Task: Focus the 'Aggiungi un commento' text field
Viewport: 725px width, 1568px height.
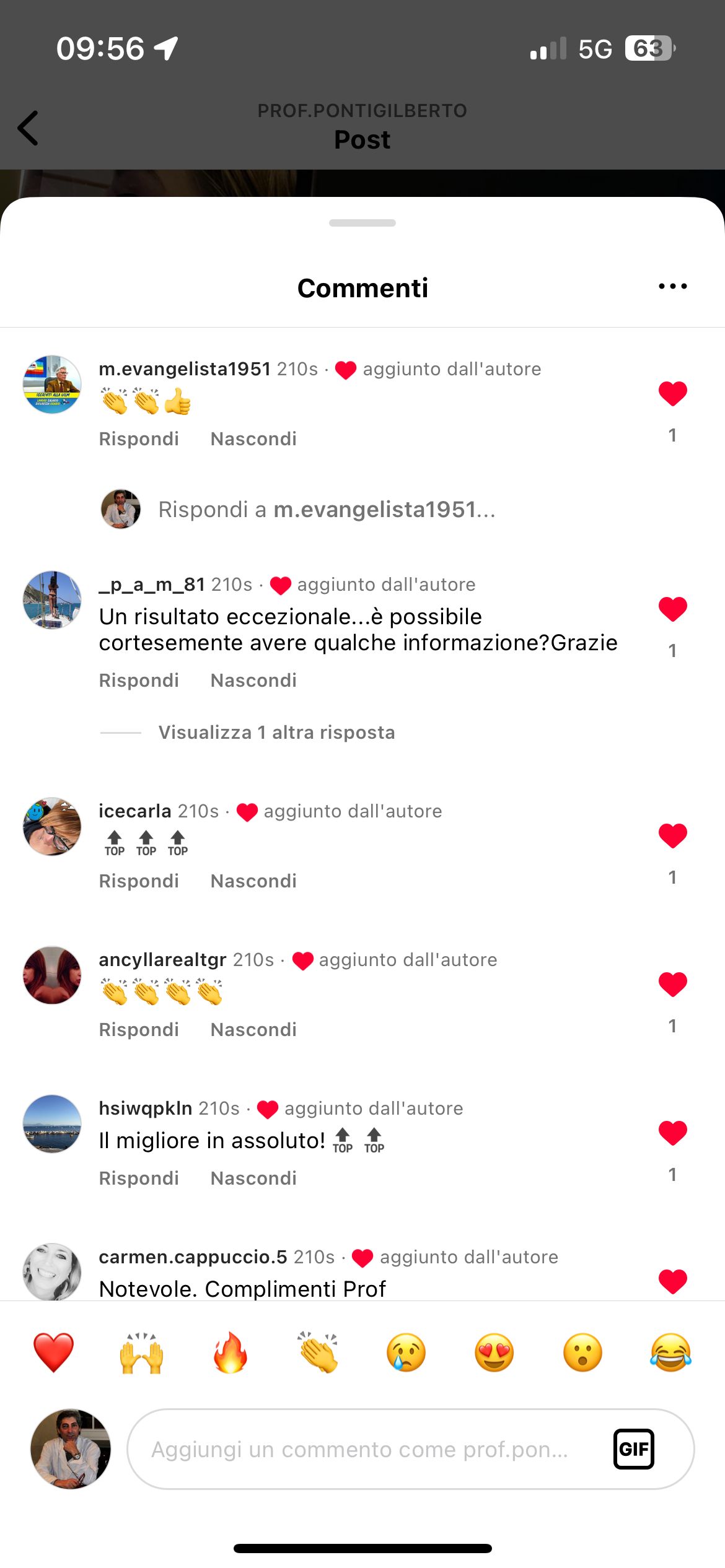Action: point(359,1449)
